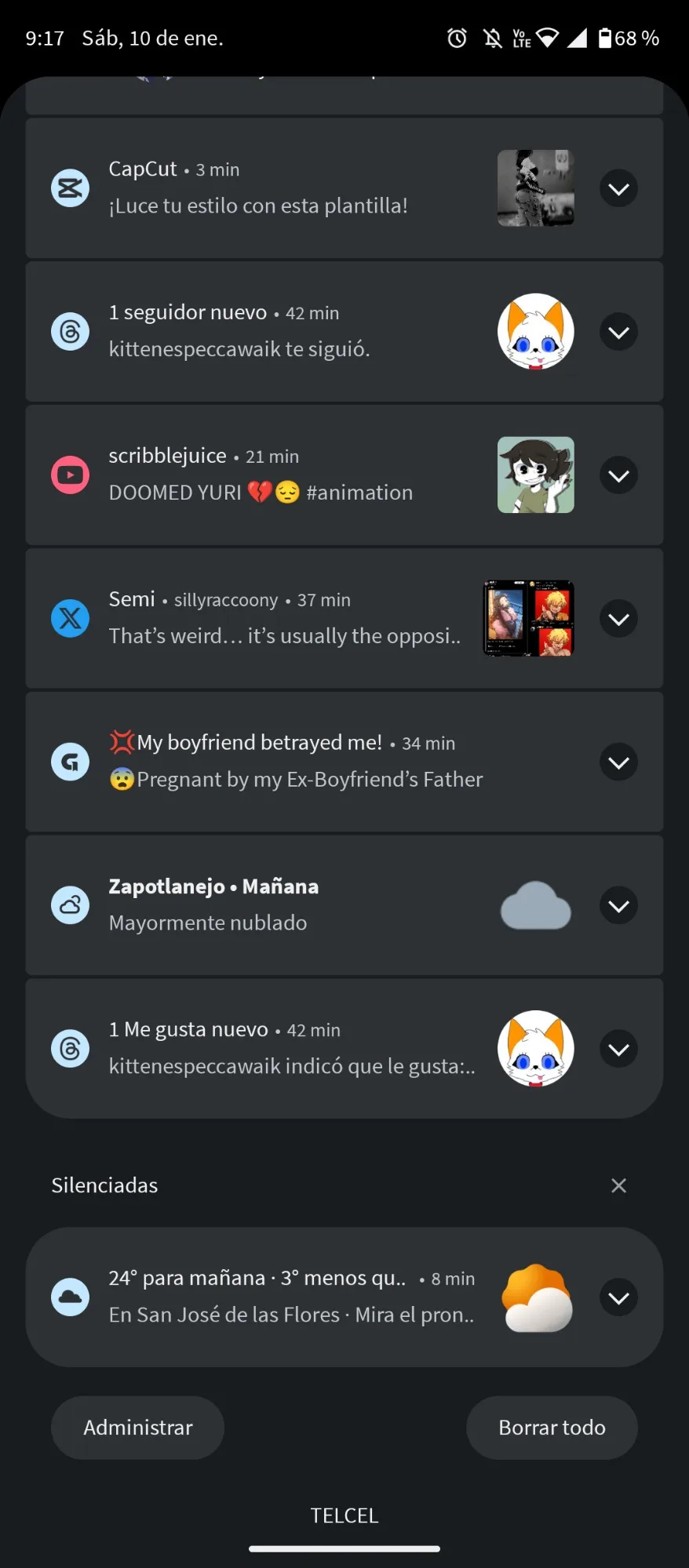
Task: Dismiss the Silenciadas notifications section
Action: [x=618, y=1185]
